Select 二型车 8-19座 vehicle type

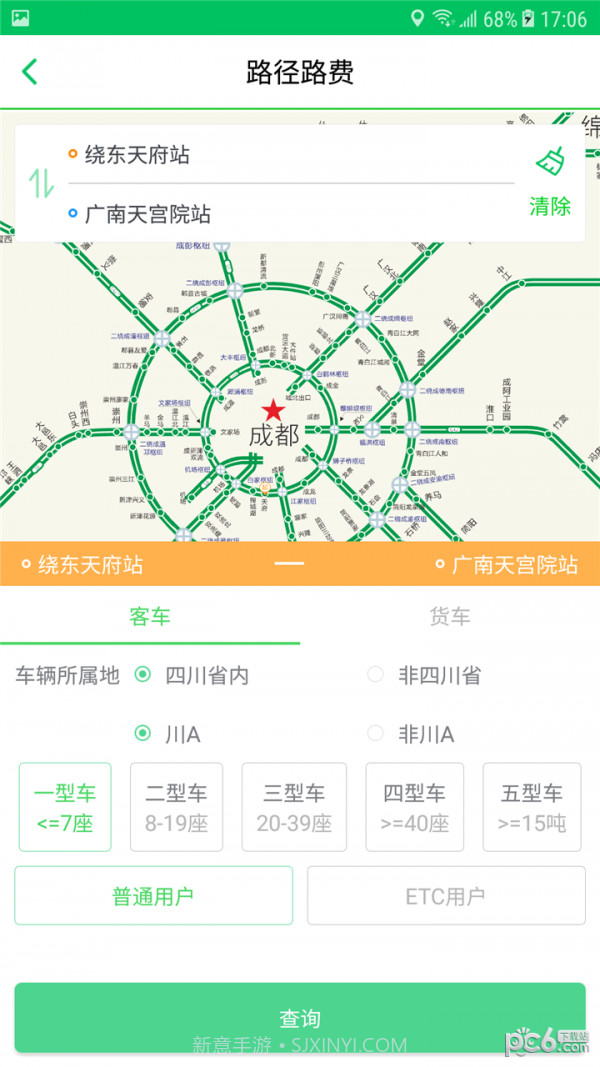(176, 807)
